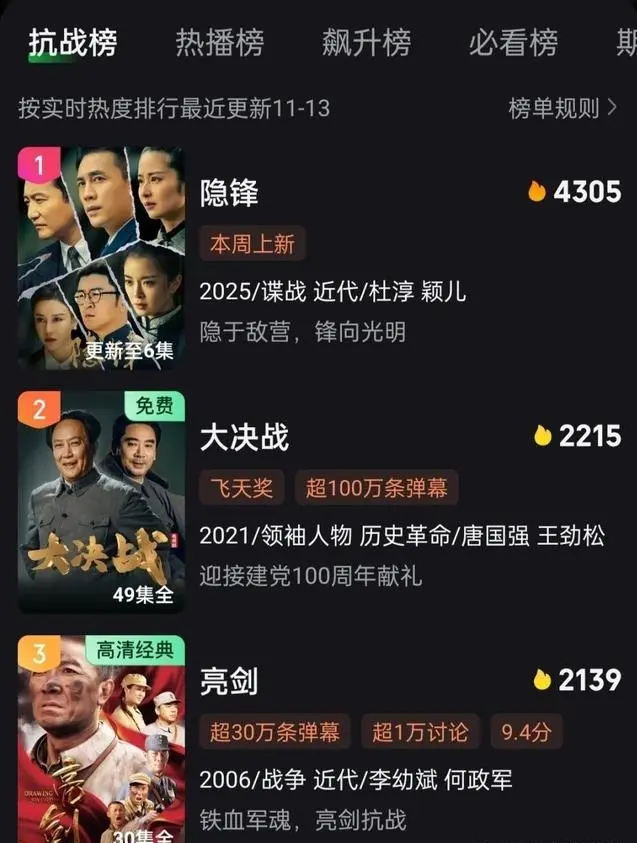Open the 大决战 poster thumbnail
637x843 pixels.
[101, 501]
